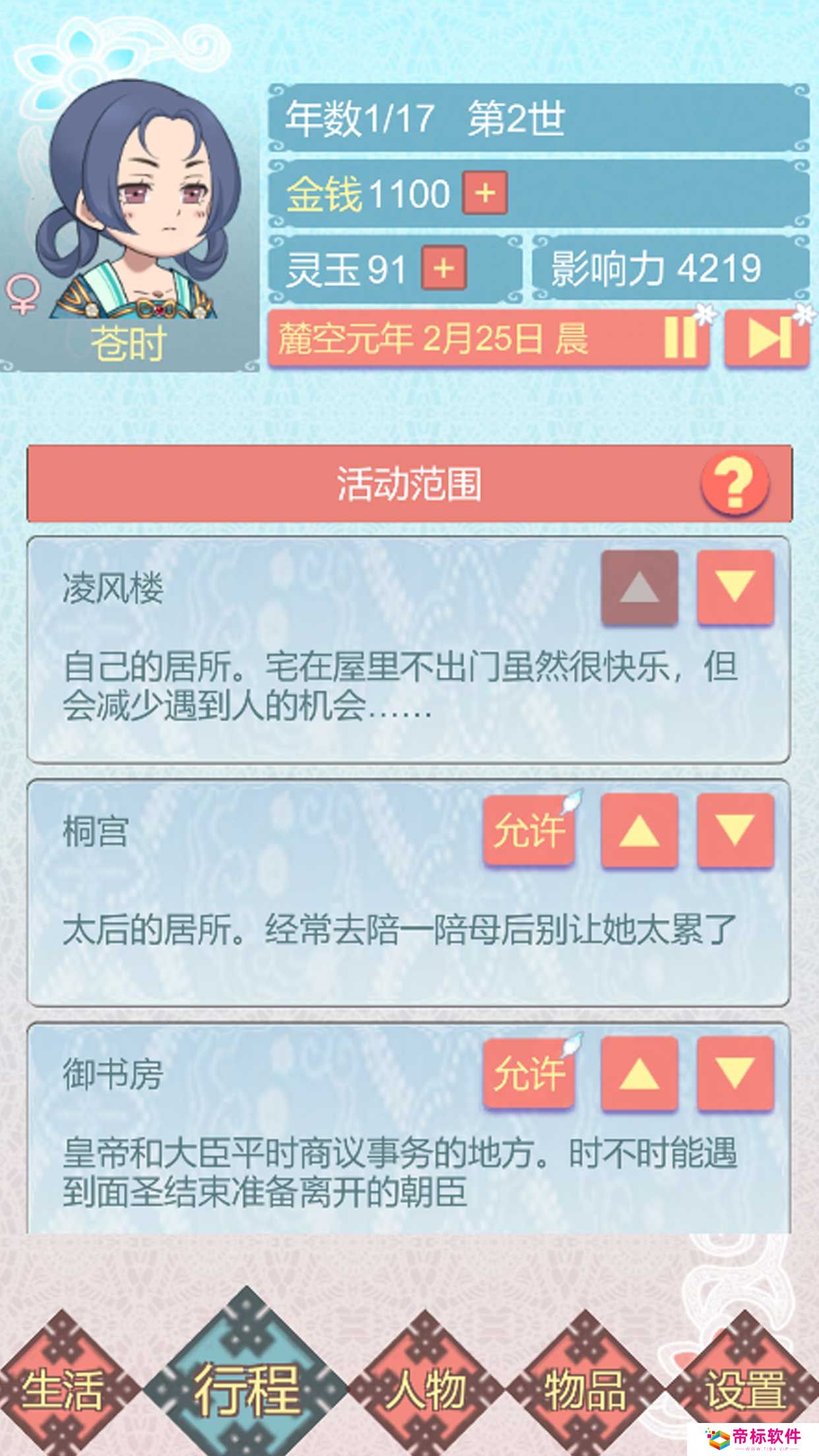Open the 物品 tab
The width and height of the screenshot is (819, 1456).
tap(584, 1389)
